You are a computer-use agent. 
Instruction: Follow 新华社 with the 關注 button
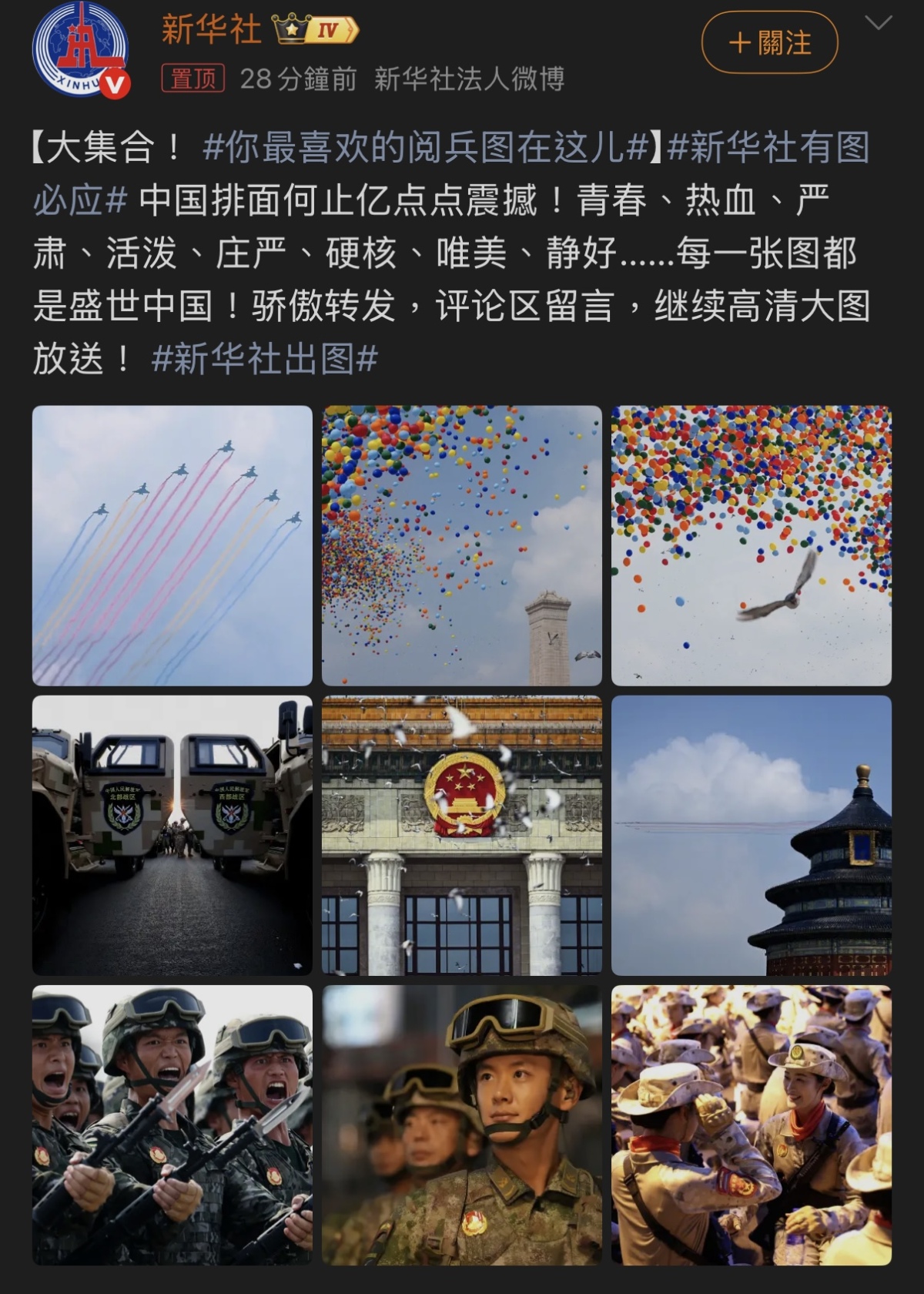(x=769, y=43)
